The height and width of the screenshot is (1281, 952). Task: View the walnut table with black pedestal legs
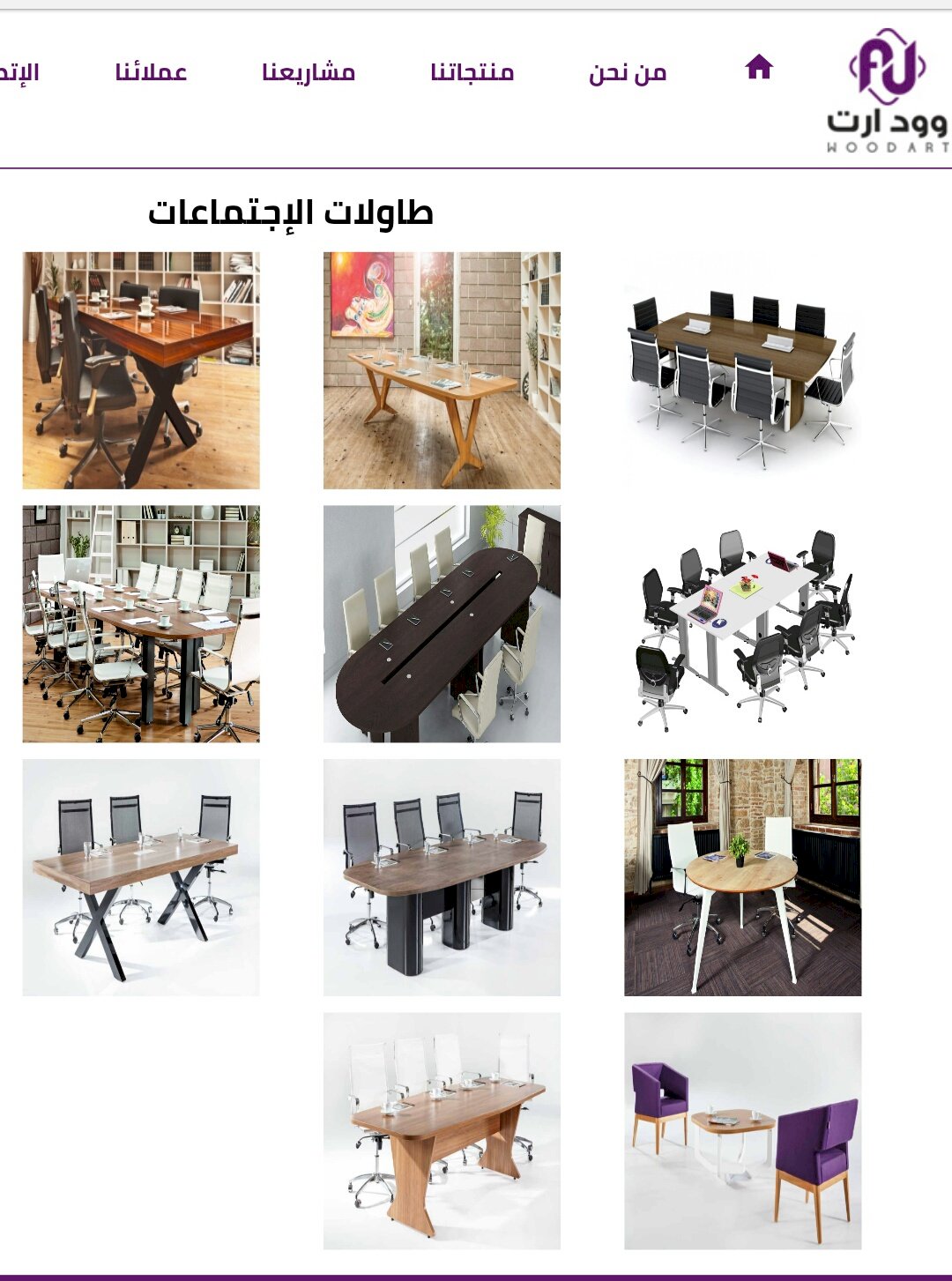(442, 877)
